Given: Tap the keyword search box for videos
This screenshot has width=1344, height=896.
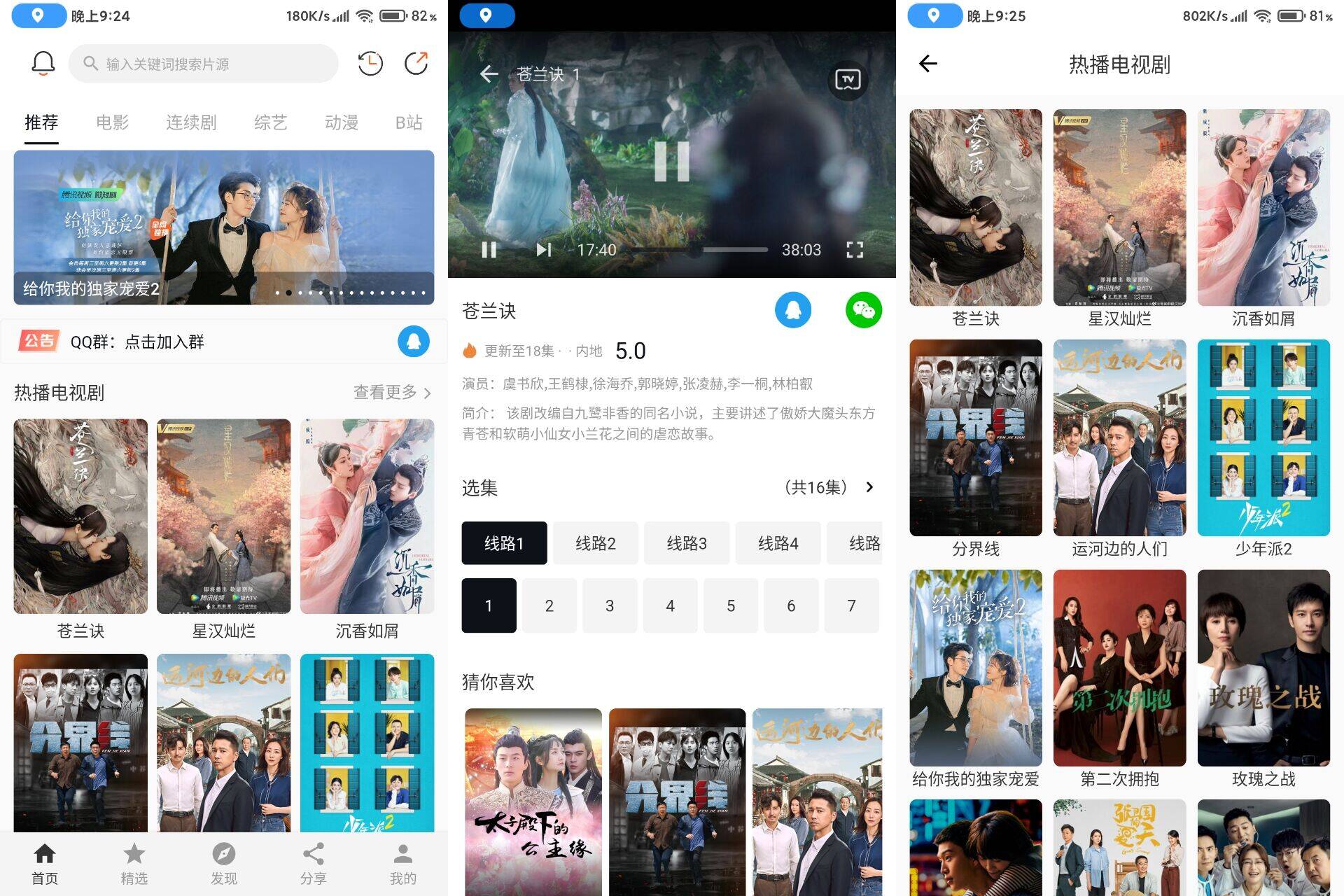Looking at the screenshot, I should [203, 64].
